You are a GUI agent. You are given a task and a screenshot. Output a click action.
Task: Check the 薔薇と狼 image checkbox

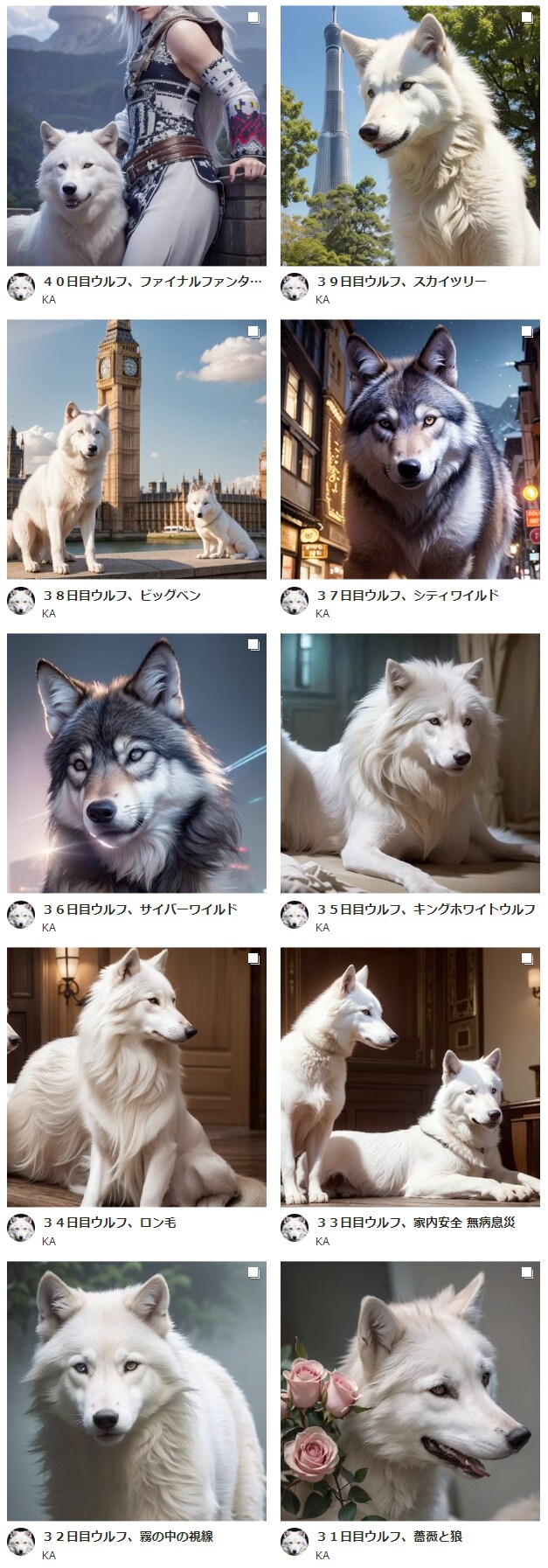(x=527, y=1272)
